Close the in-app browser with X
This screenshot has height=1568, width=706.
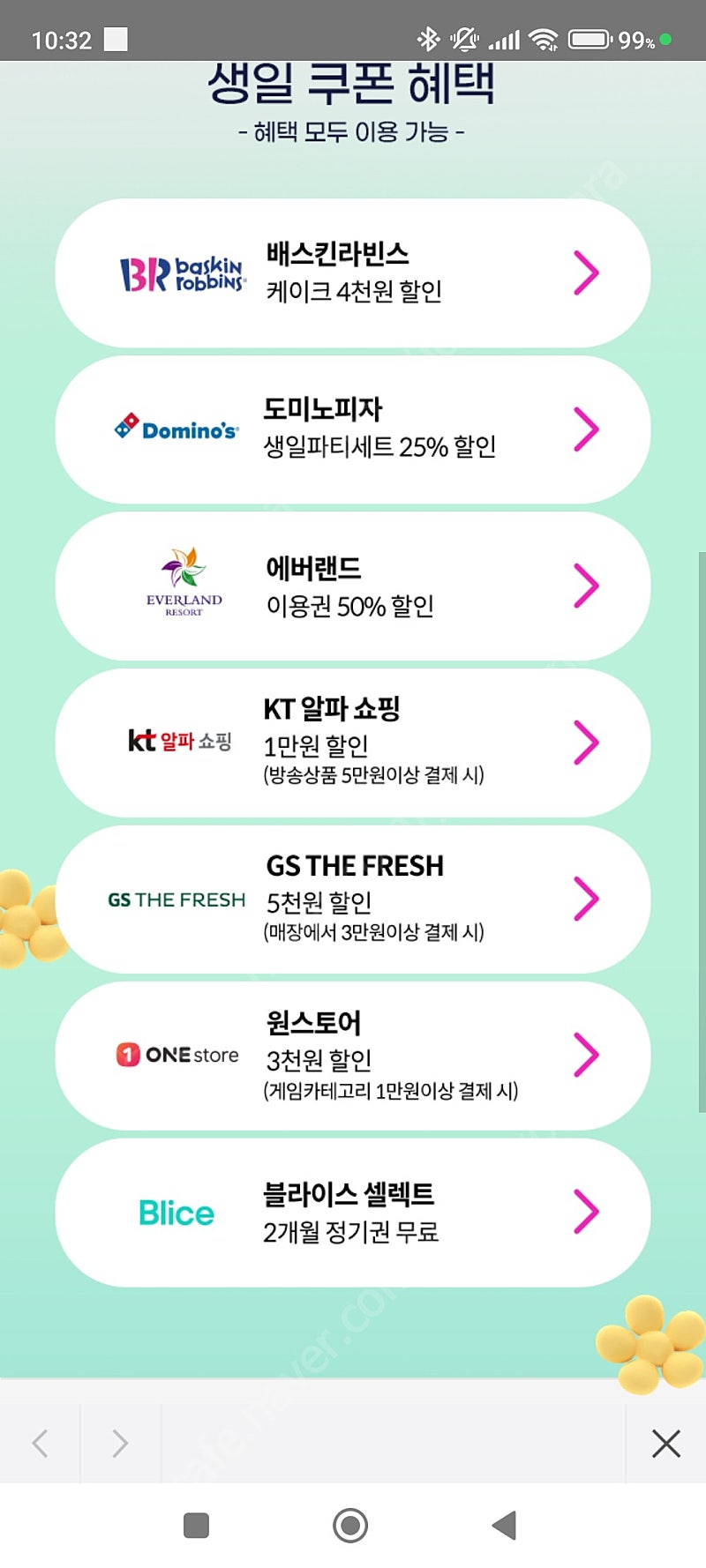click(665, 1444)
